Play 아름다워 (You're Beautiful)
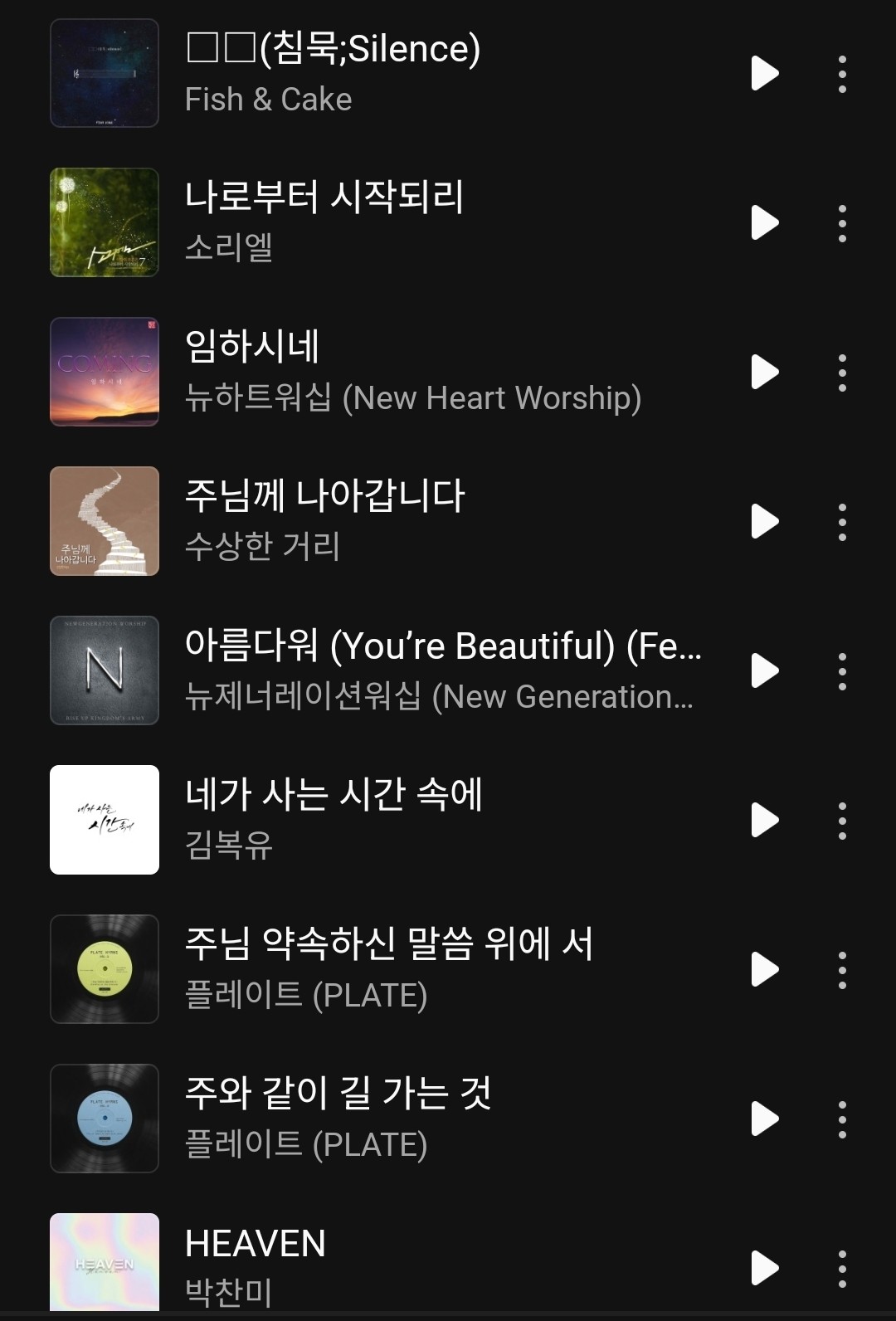 (764, 670)
